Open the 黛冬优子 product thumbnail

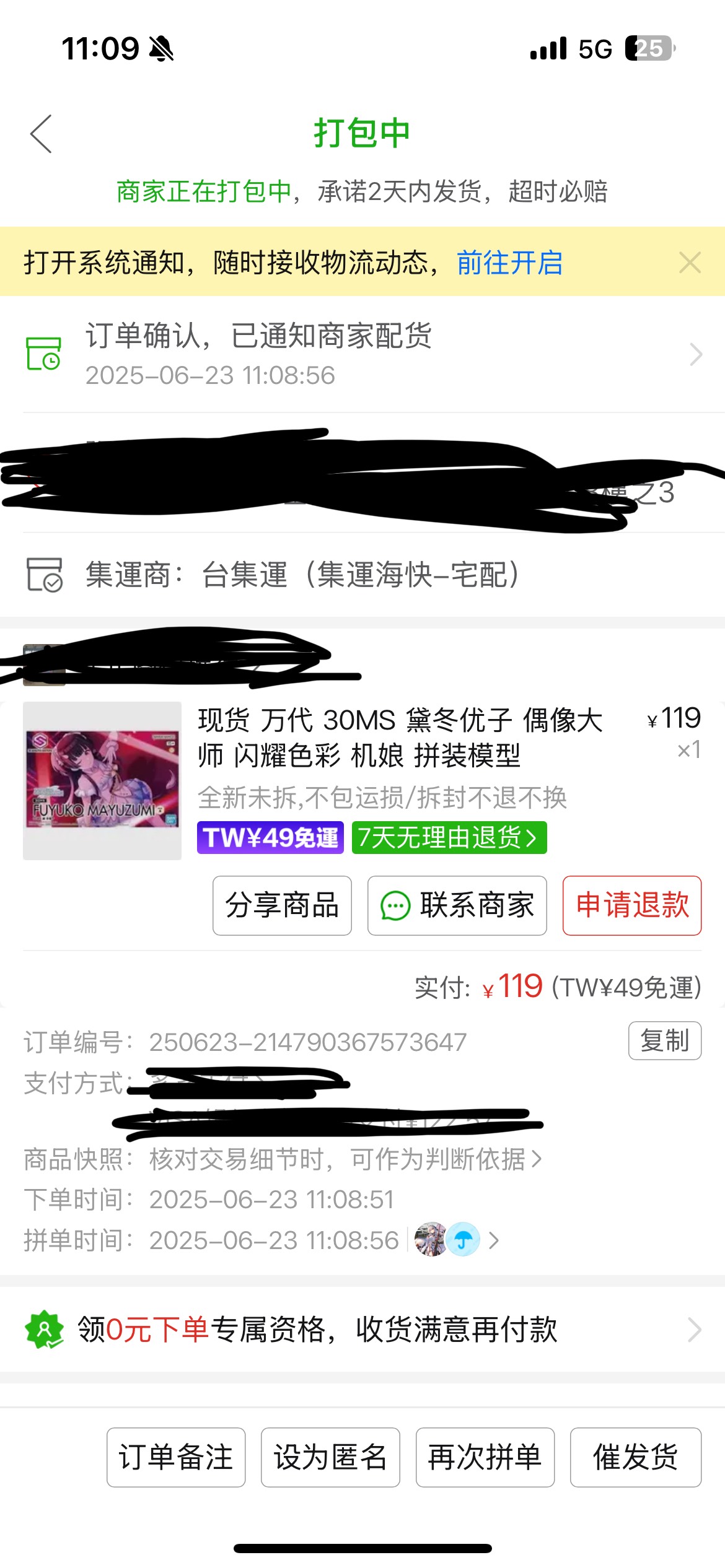pos(102,780)
